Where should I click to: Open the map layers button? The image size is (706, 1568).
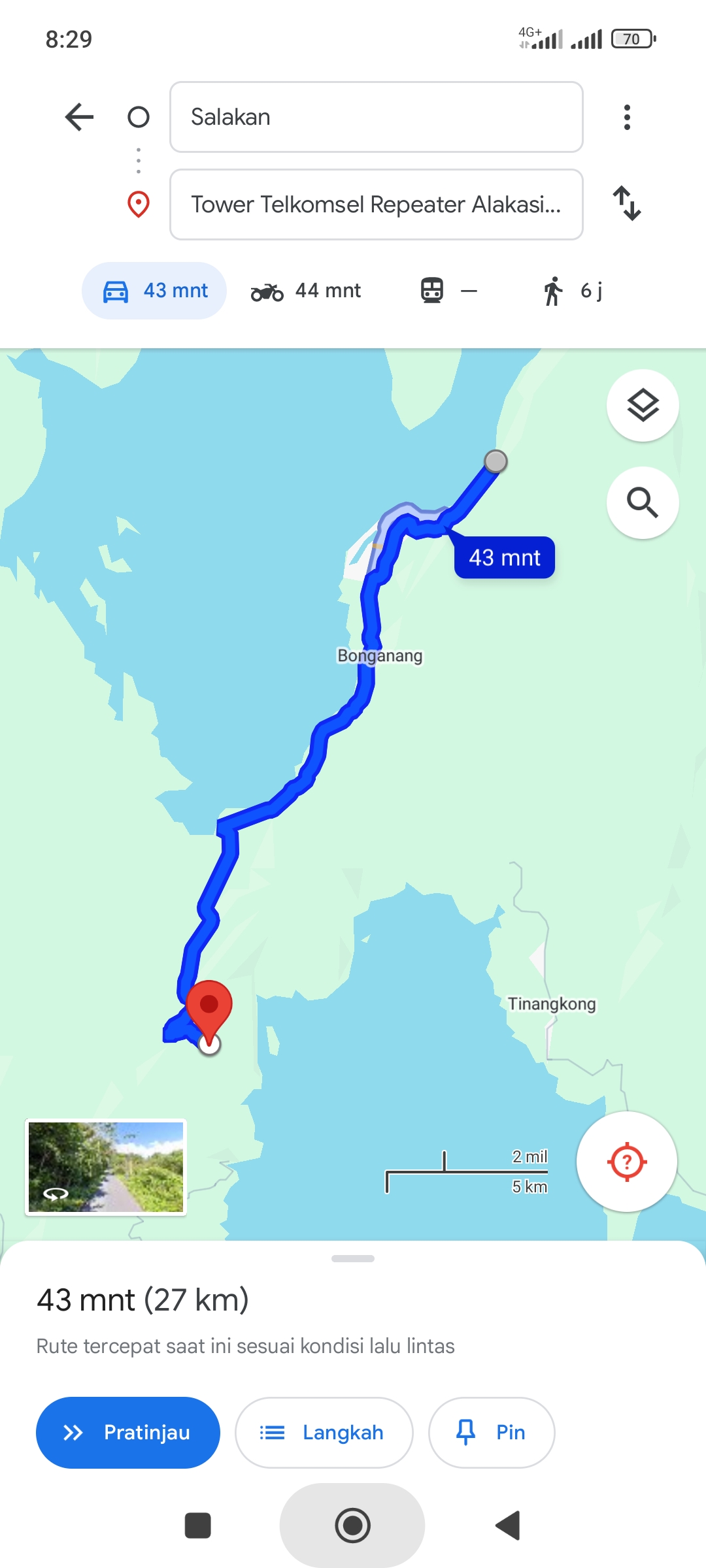click(643, 406)
